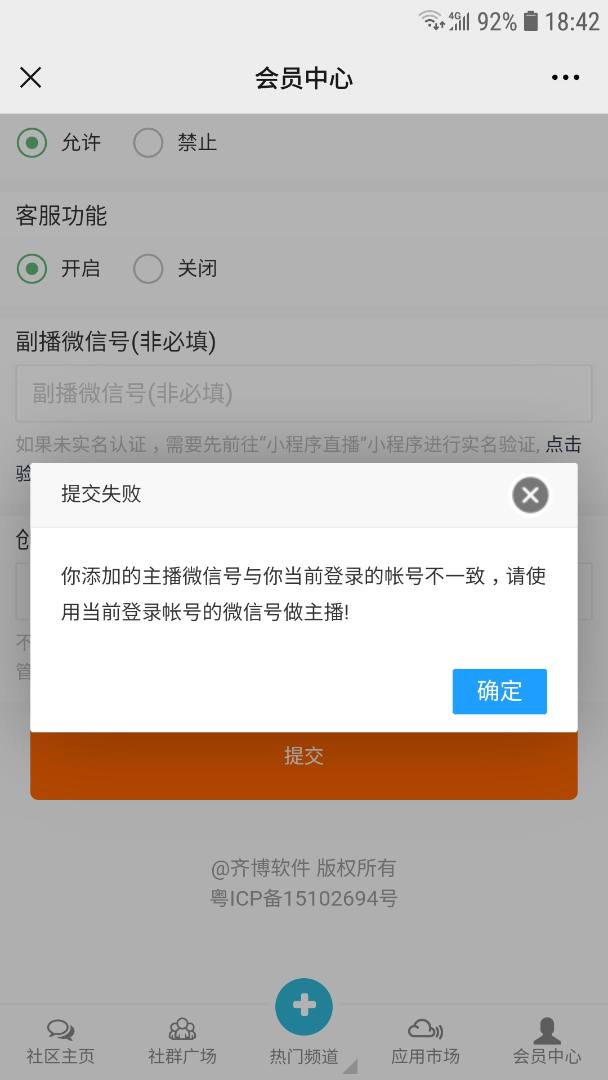Open the 热门频道 plus button
The height and width of the screenshot is (1080, 608).
point(304,1006)
